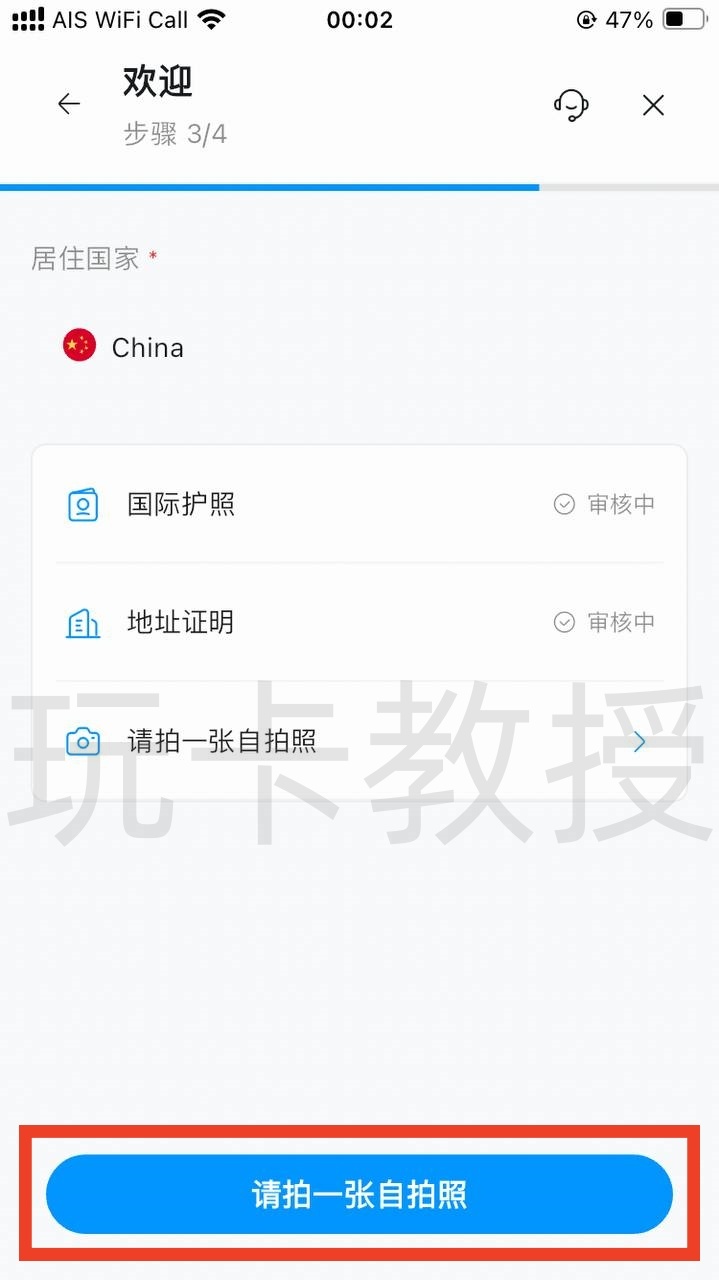Close the welcome verification screen
719x1280 pixels.
tap(653, 105)
